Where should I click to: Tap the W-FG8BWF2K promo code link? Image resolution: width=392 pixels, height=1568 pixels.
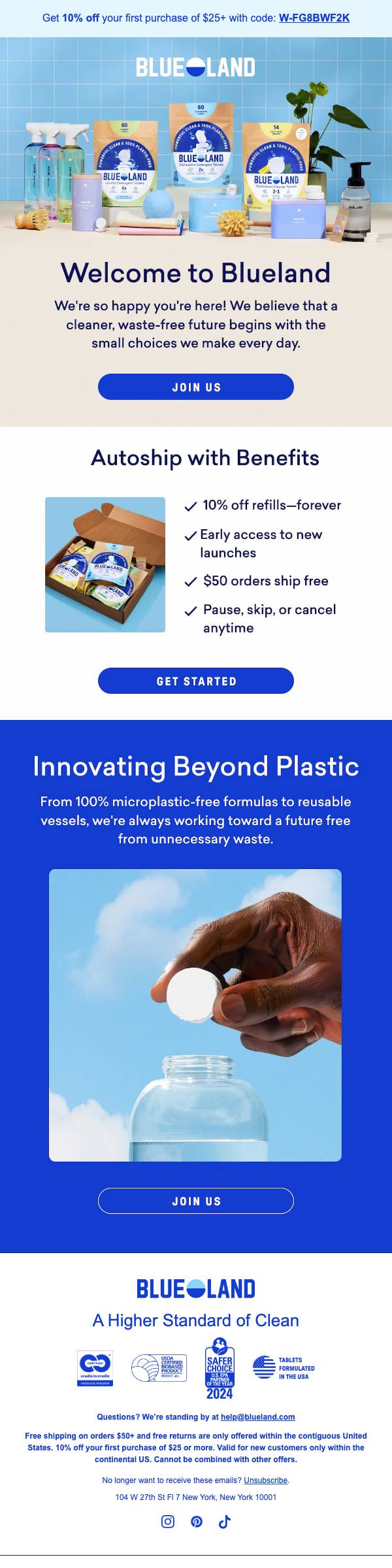tap(314, 18)
